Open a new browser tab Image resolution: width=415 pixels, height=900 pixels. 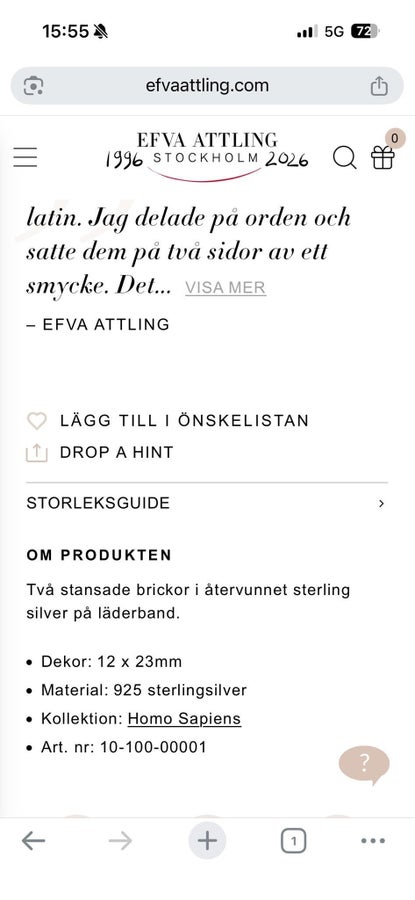[207, 841]
